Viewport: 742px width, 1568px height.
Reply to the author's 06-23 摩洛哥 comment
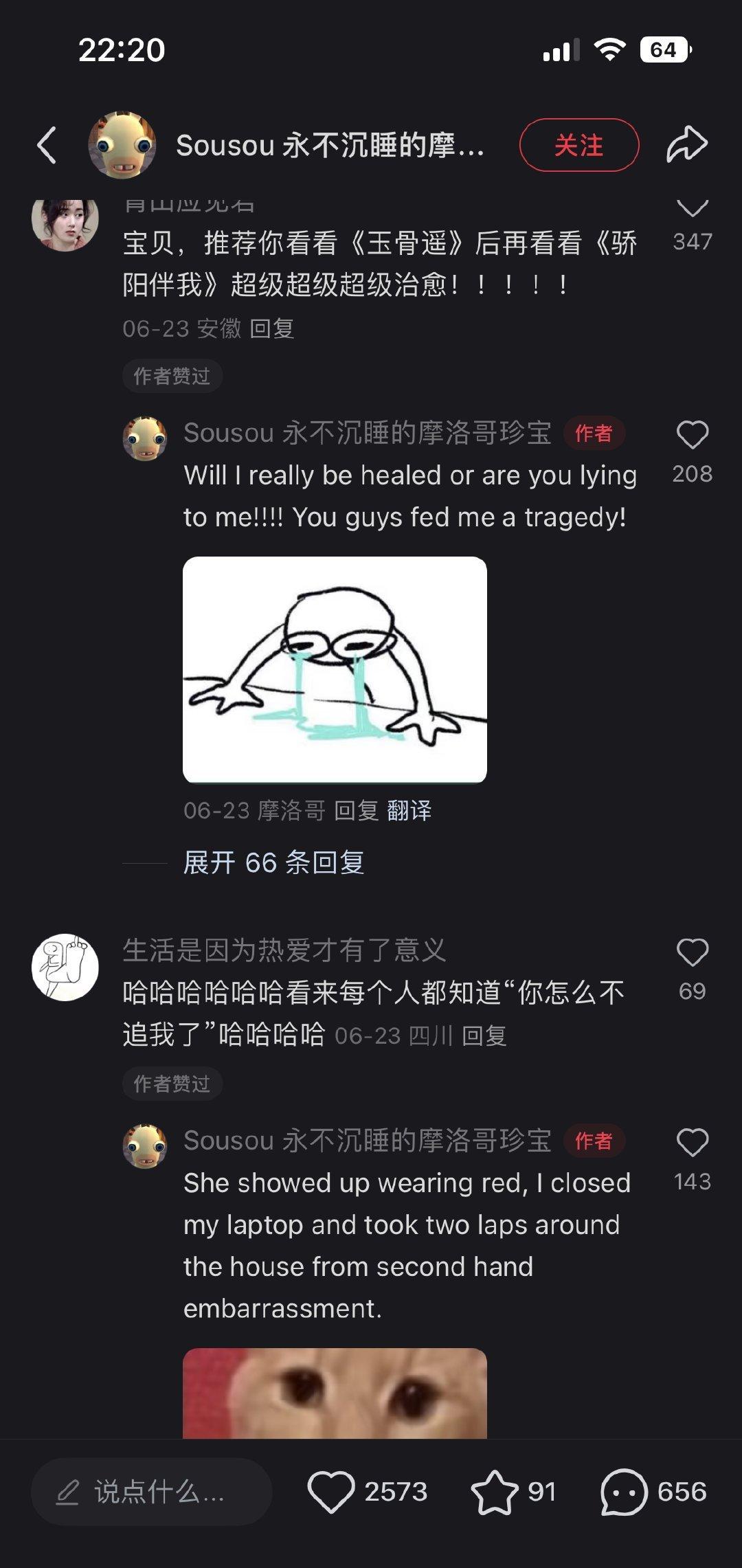356,811
